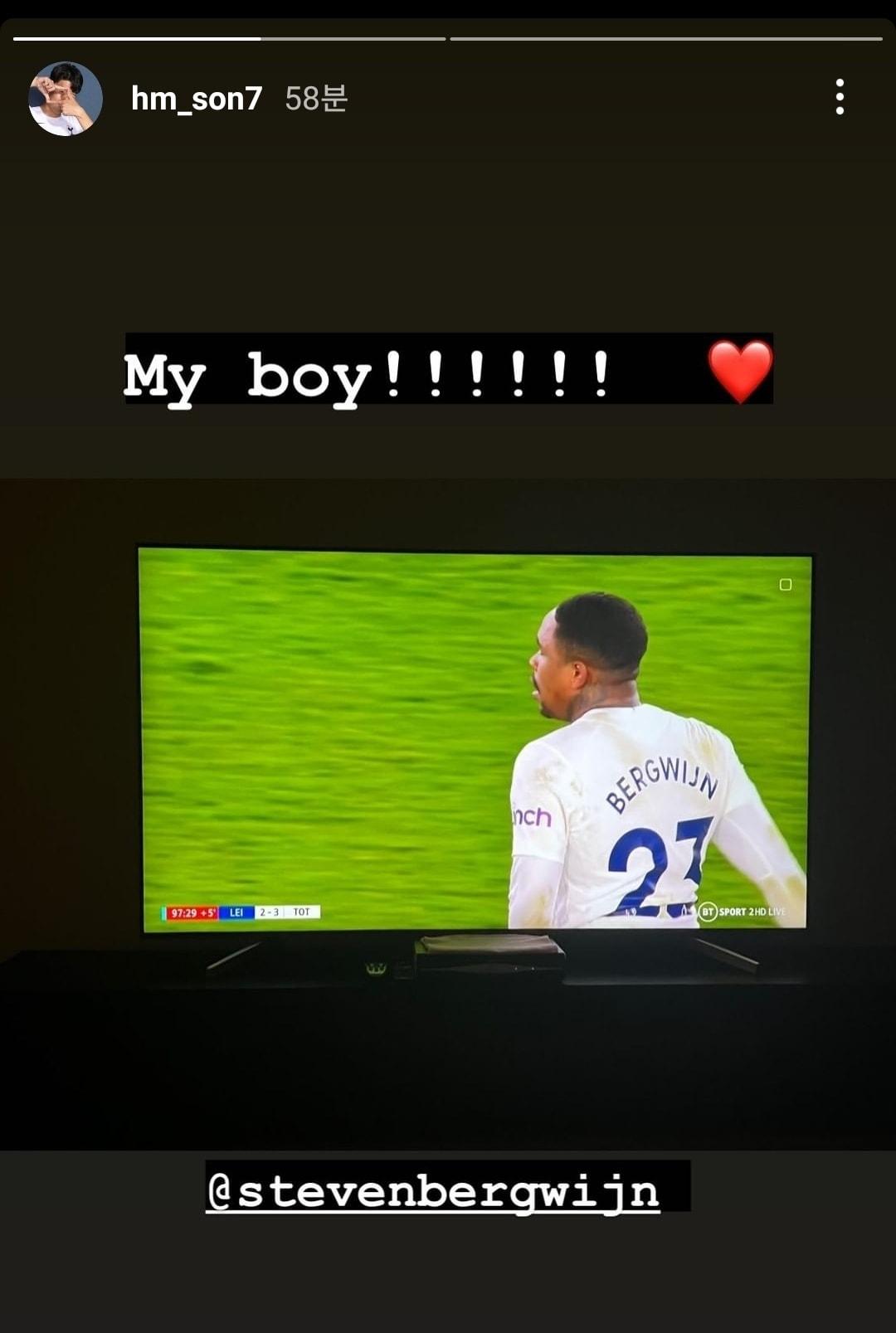Open hm_son7 profile picture
The width and height of the screenshot is (896, 1333).
tap(66, 99)
